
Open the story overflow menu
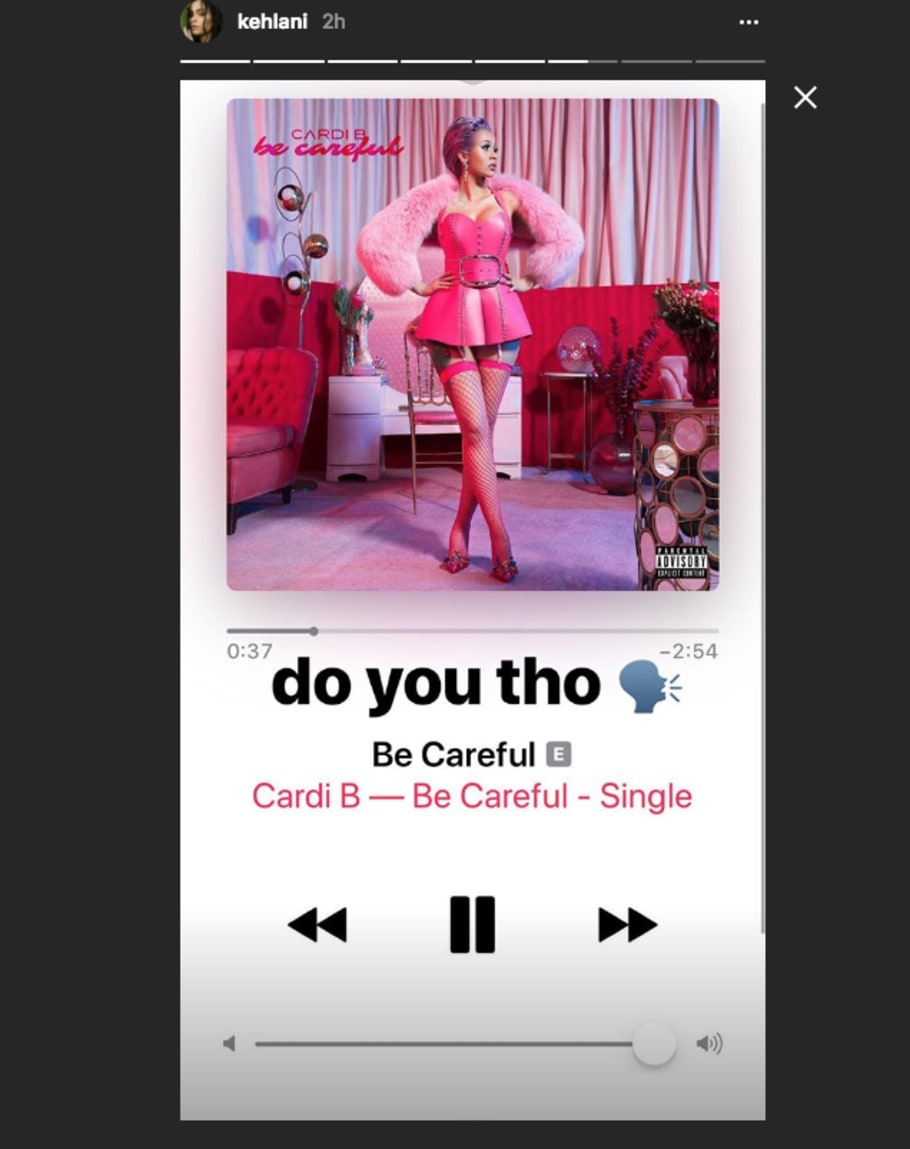pos(748,22)
